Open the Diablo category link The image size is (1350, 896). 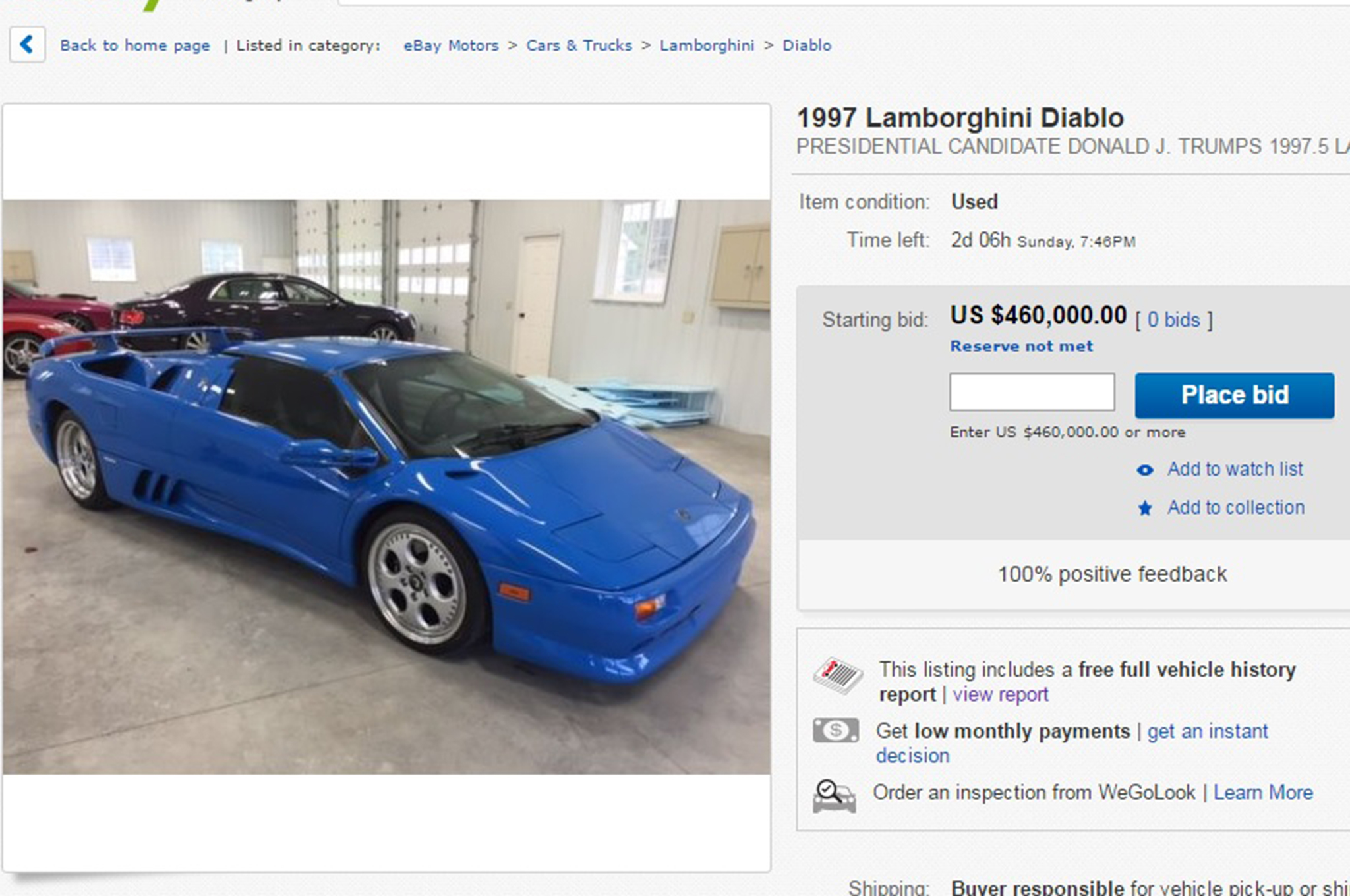807,45
